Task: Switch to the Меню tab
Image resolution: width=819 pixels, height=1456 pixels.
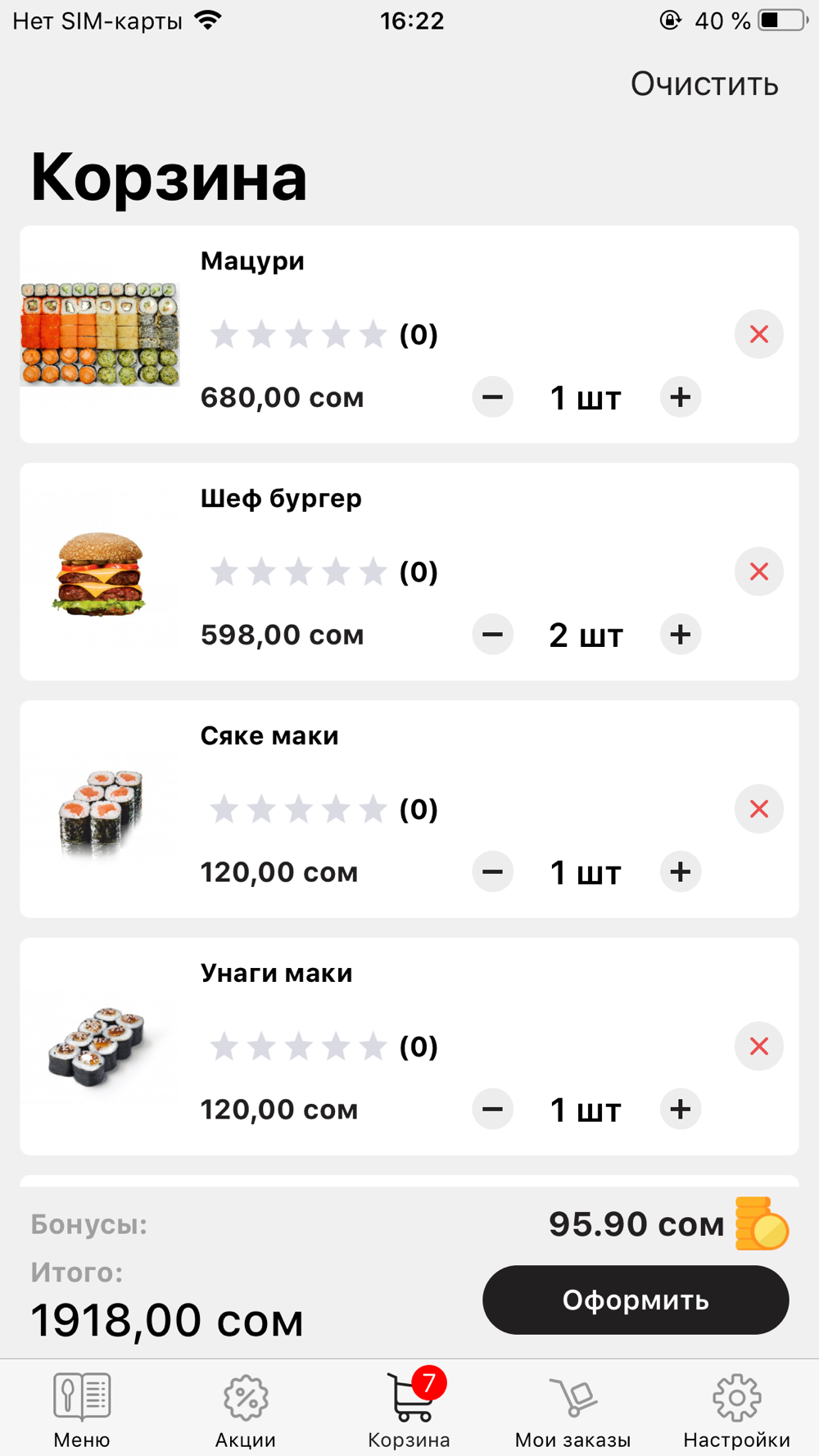Action: click(82, 1410)
